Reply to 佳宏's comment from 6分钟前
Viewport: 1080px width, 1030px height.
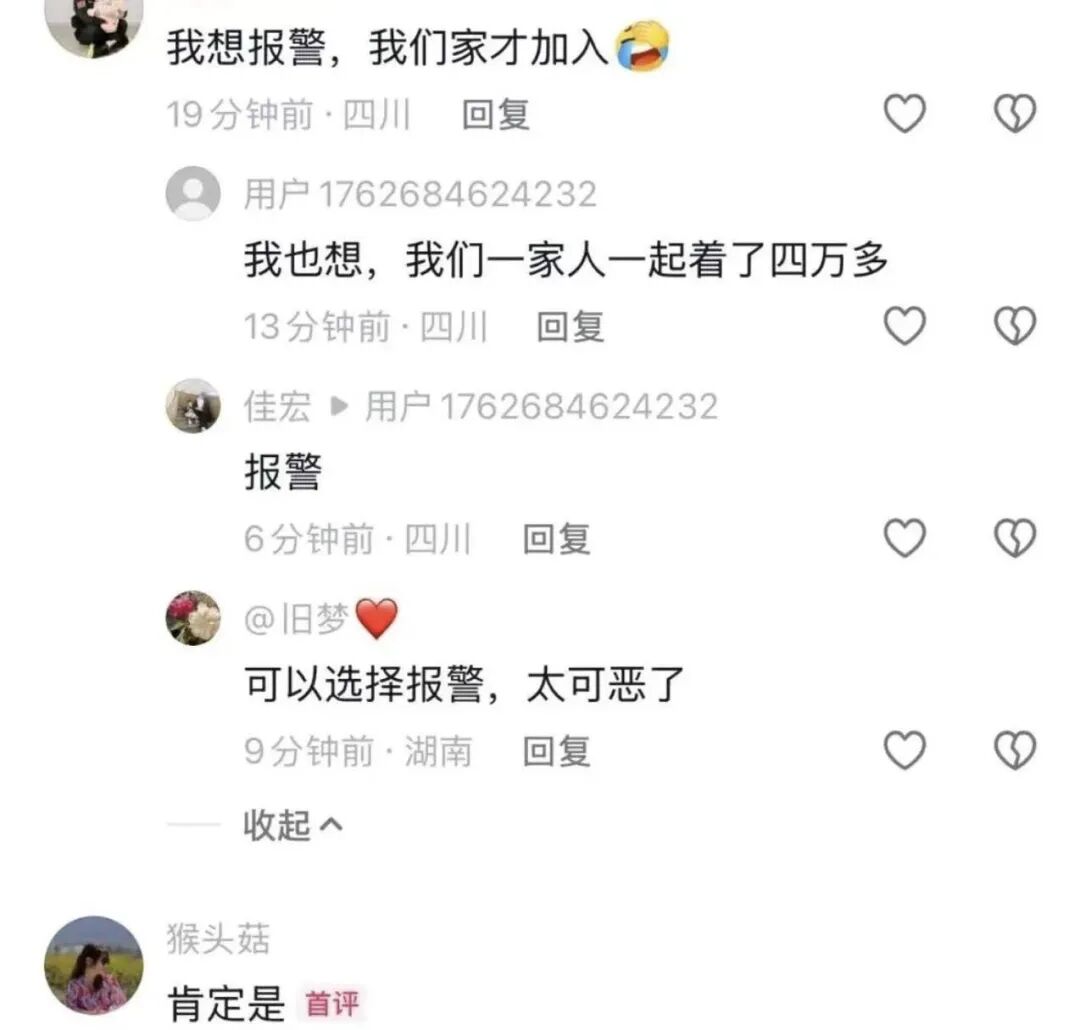(x=557, y=540)
